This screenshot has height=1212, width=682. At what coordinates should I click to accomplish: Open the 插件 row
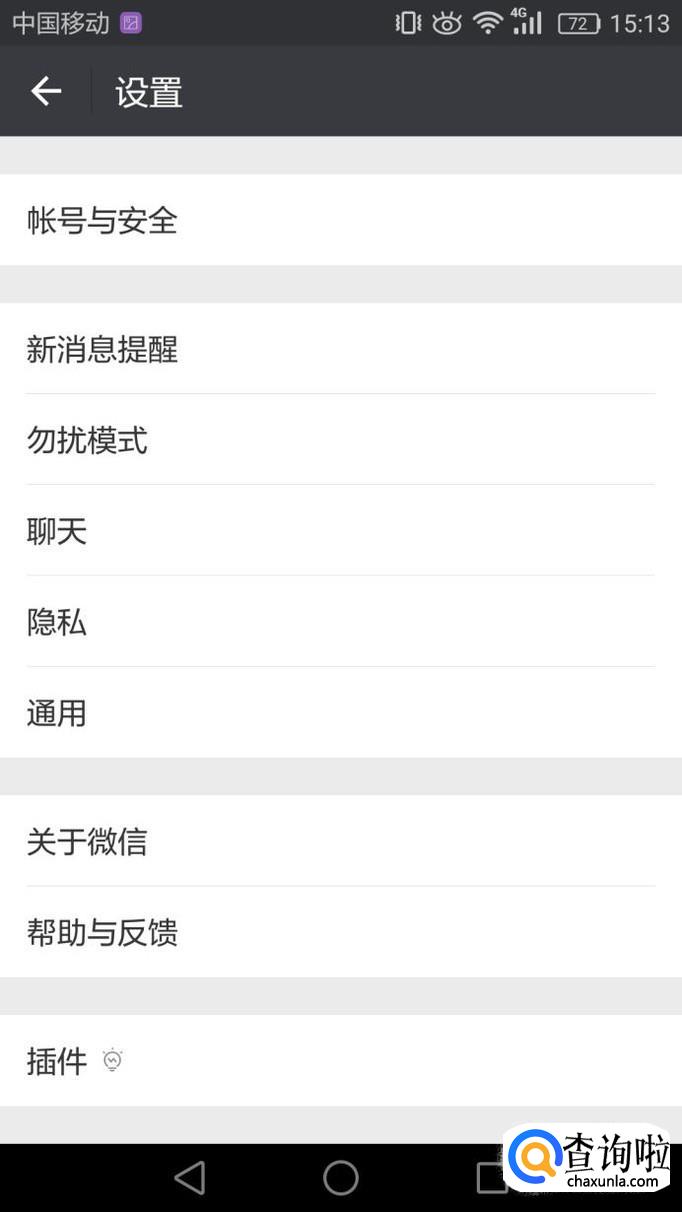click(340, 1061)
